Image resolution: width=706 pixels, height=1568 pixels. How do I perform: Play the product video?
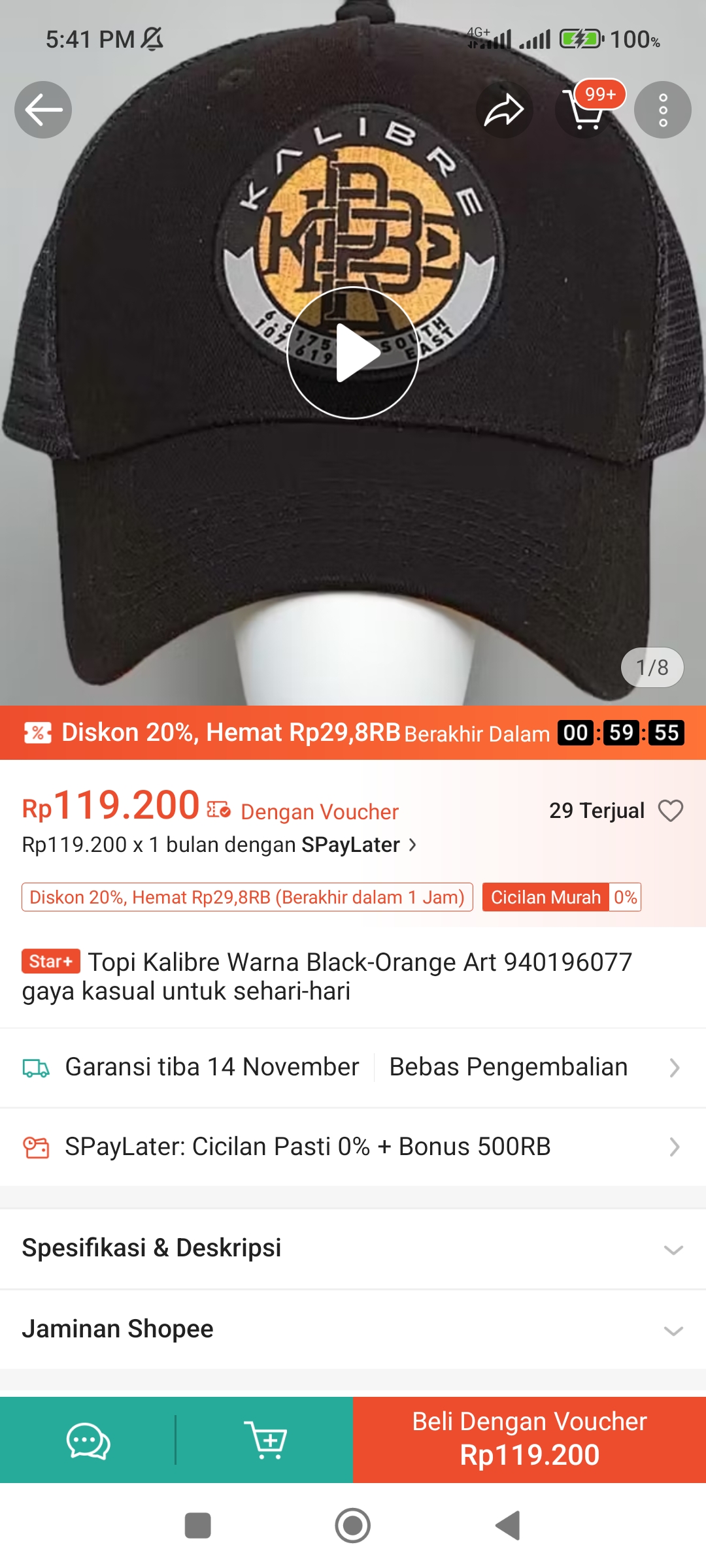tap(353, 353)
